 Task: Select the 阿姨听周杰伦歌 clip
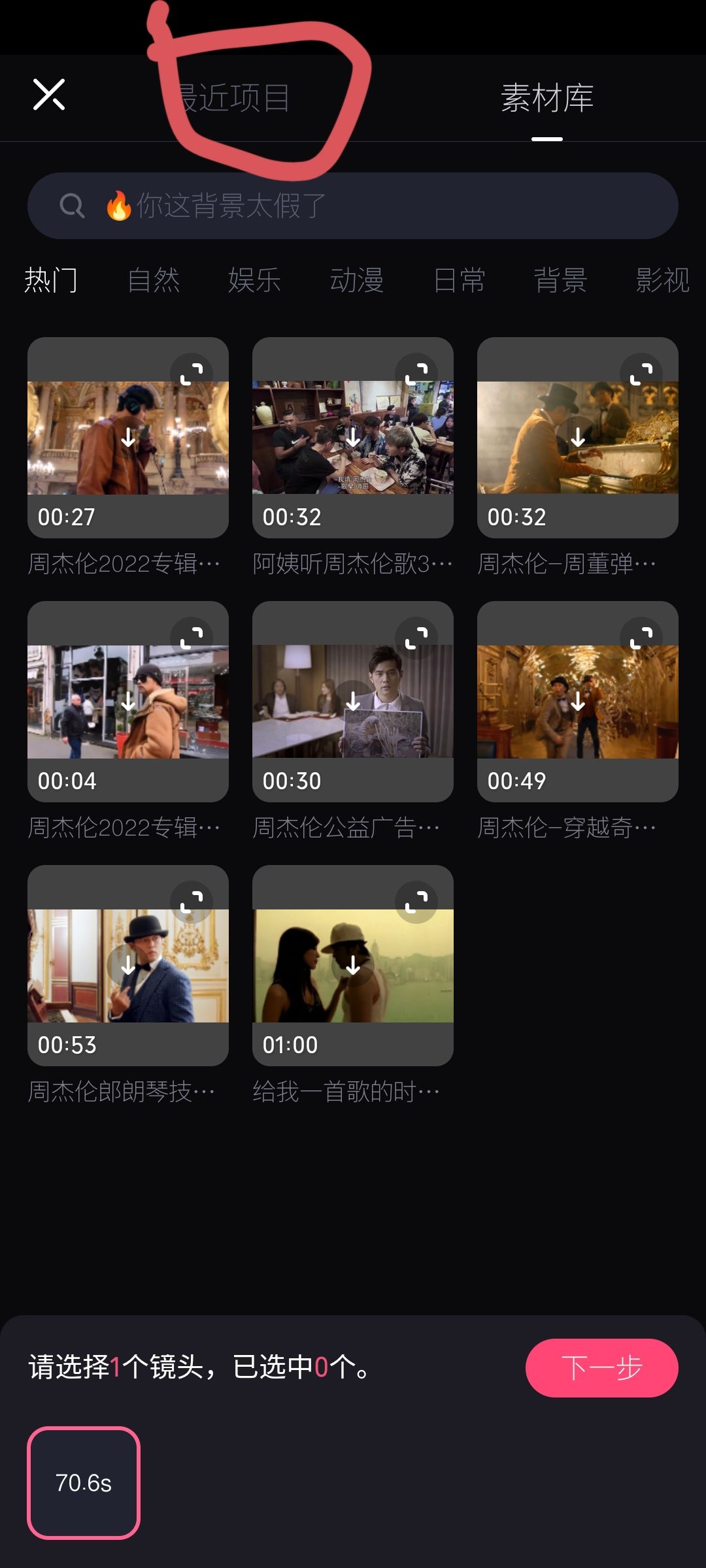[x=353, y=438]
